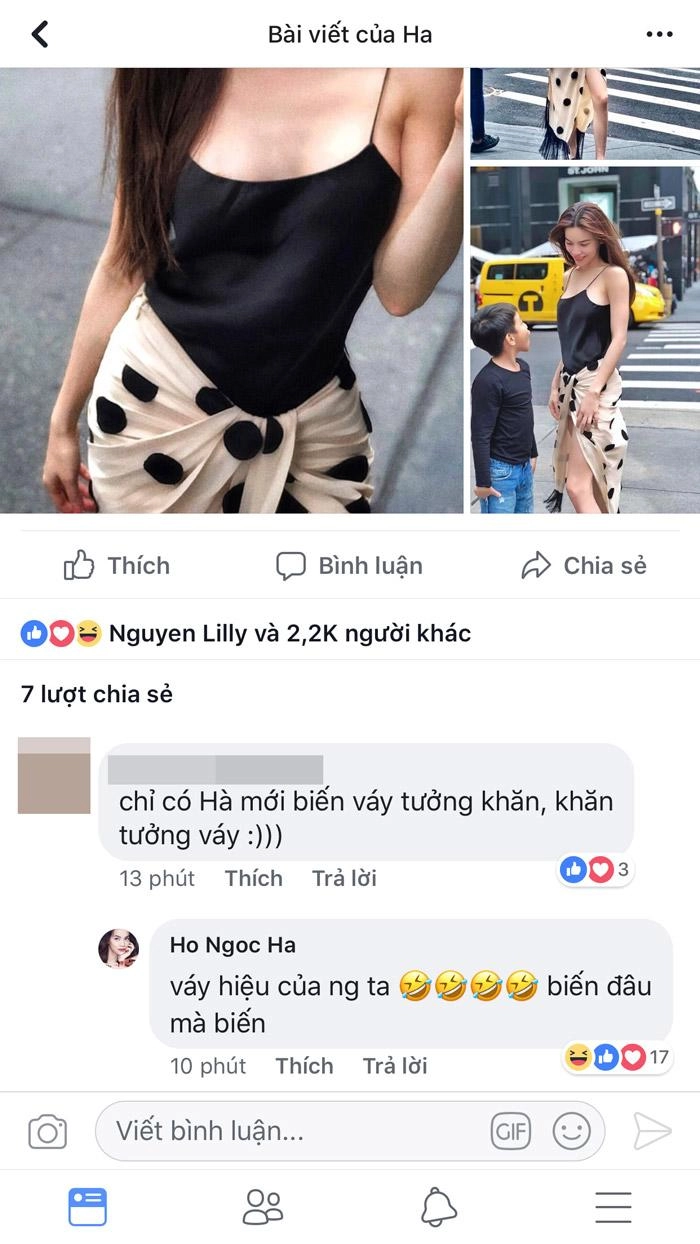Open the 7 lượt chia sẻ list
Image resolution: width=700 pixels, height=1244 pixels.
(x=97, y=695)
